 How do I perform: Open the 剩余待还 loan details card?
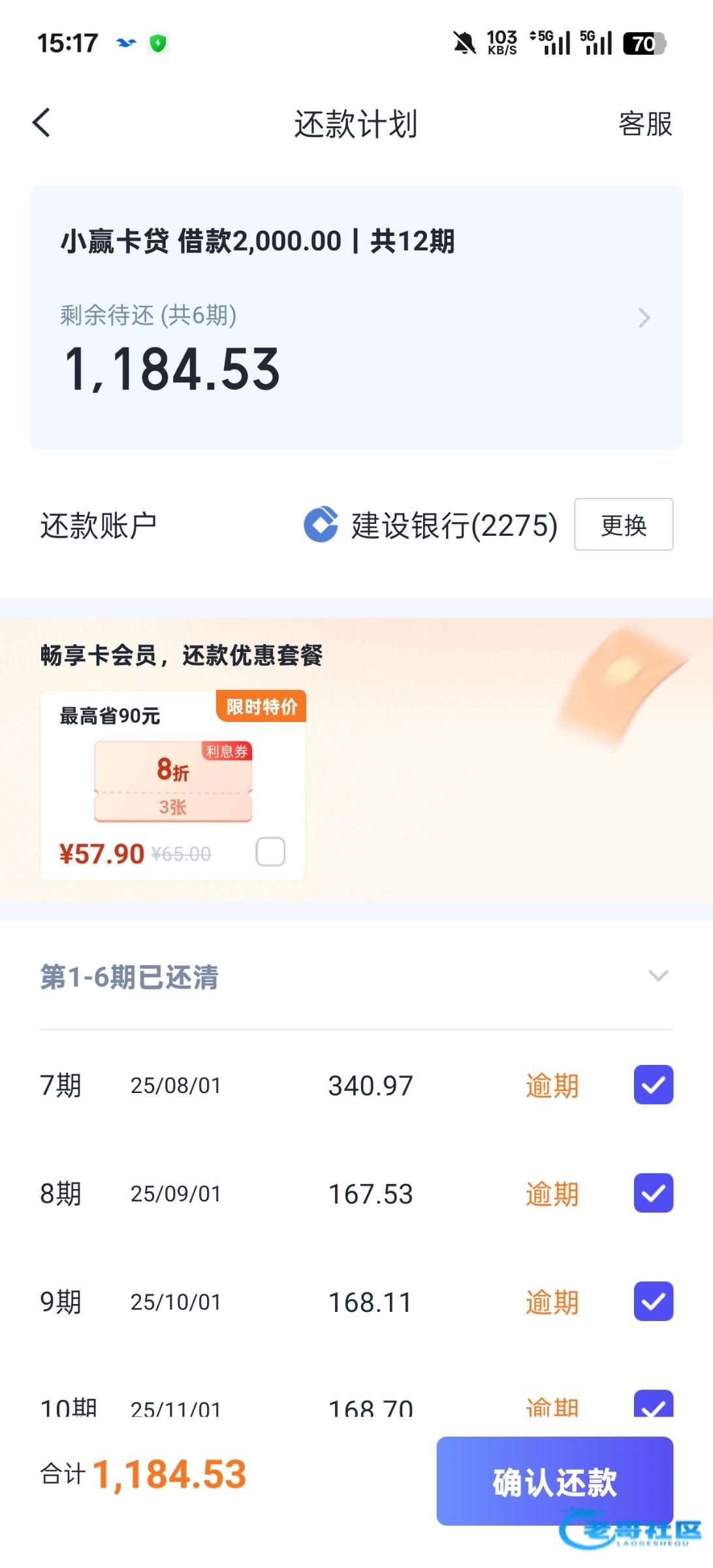coord(356,318)
